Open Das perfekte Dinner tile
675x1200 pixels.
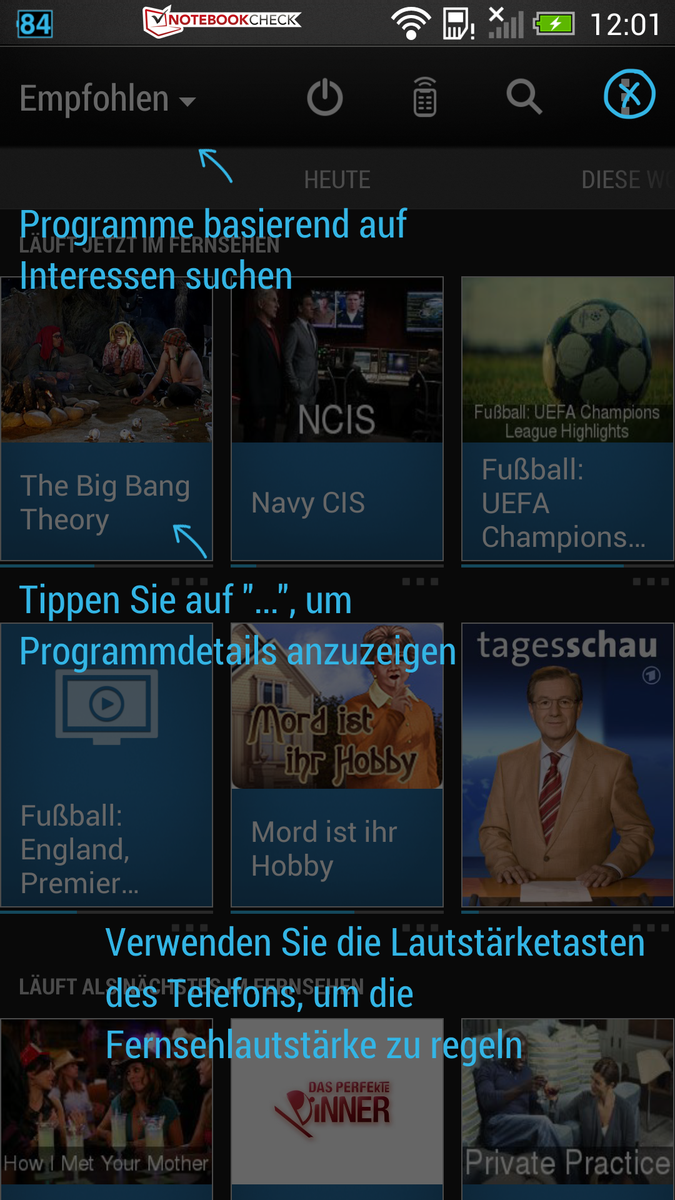[x=337, y=1109]
